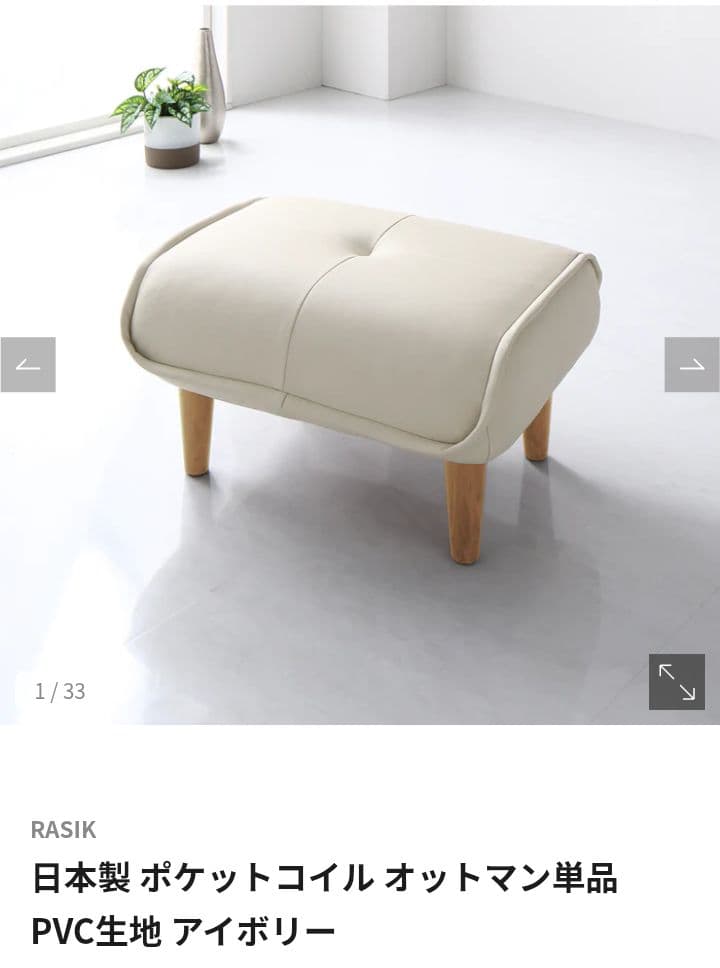Expand the product image to fullscreen
This screenshot has width=720, height=968.
(x=676, y=682)
